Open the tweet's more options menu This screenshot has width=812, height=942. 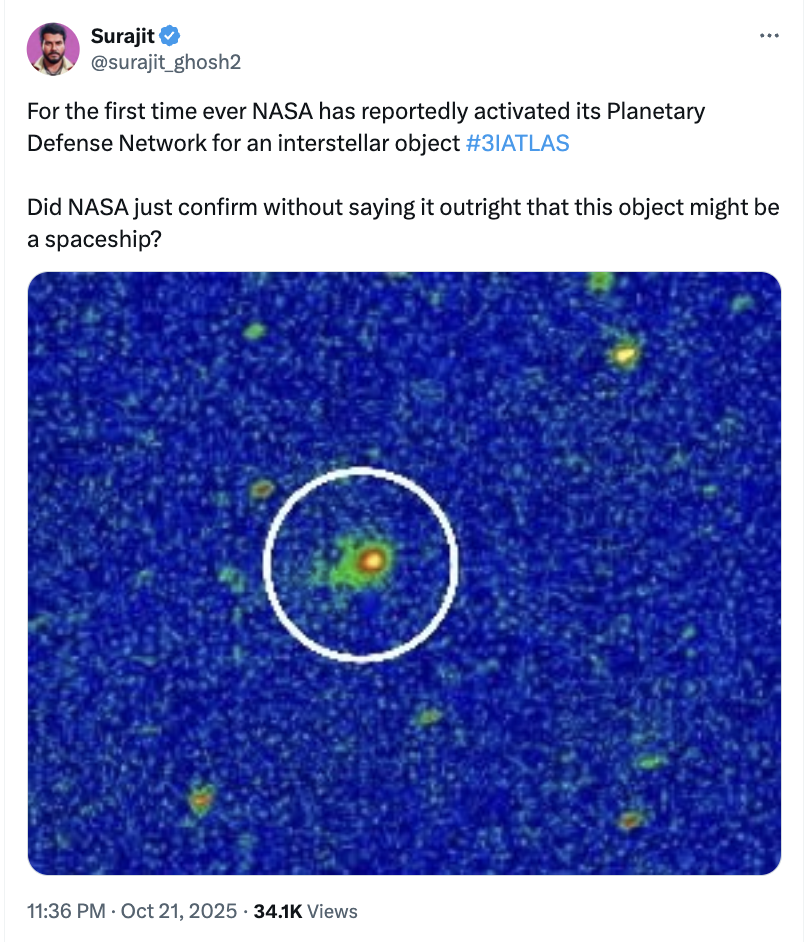pos(769,36)
